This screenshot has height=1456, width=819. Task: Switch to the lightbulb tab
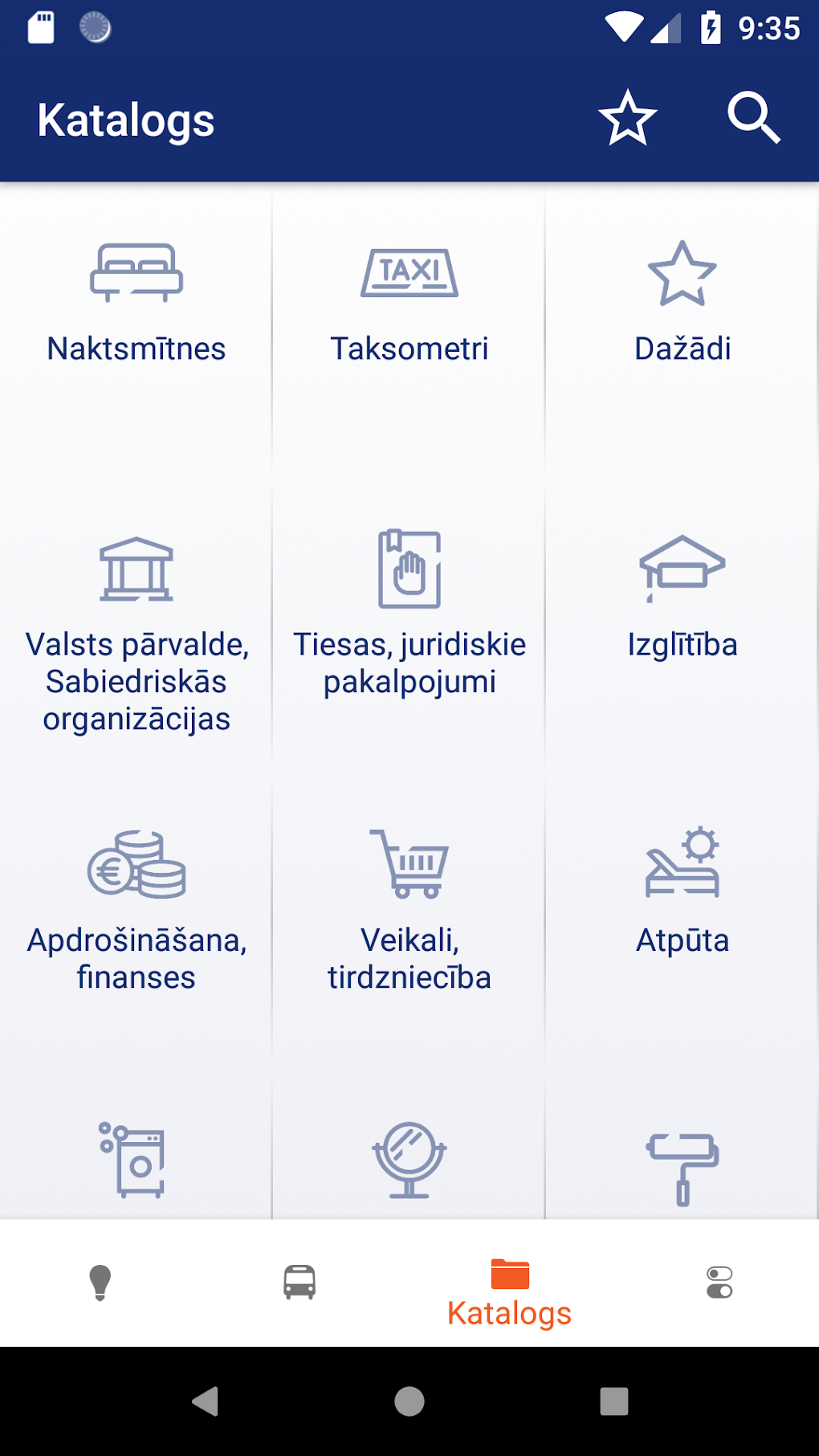click(100, 1283)
